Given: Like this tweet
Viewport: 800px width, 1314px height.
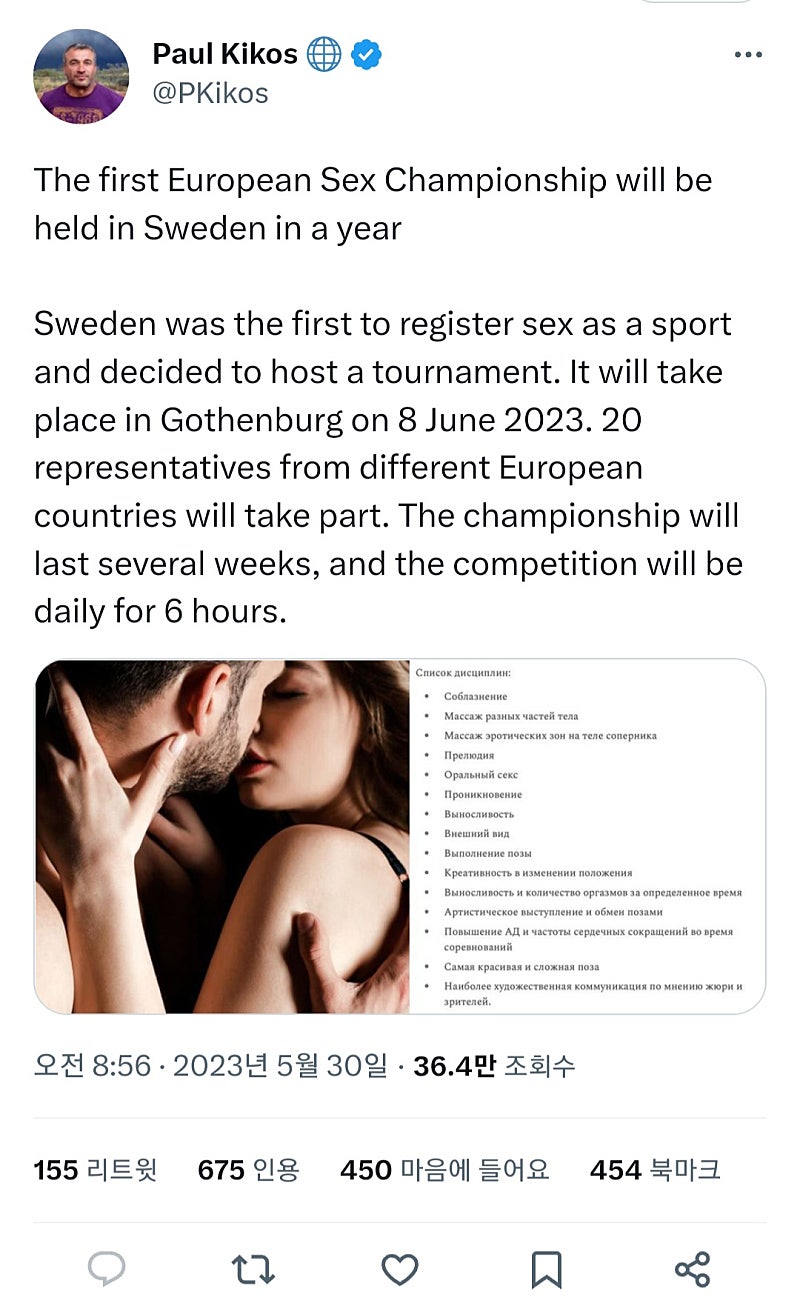Looking at the screenshot, I should pyautogui.click(x=400, y=1269).
